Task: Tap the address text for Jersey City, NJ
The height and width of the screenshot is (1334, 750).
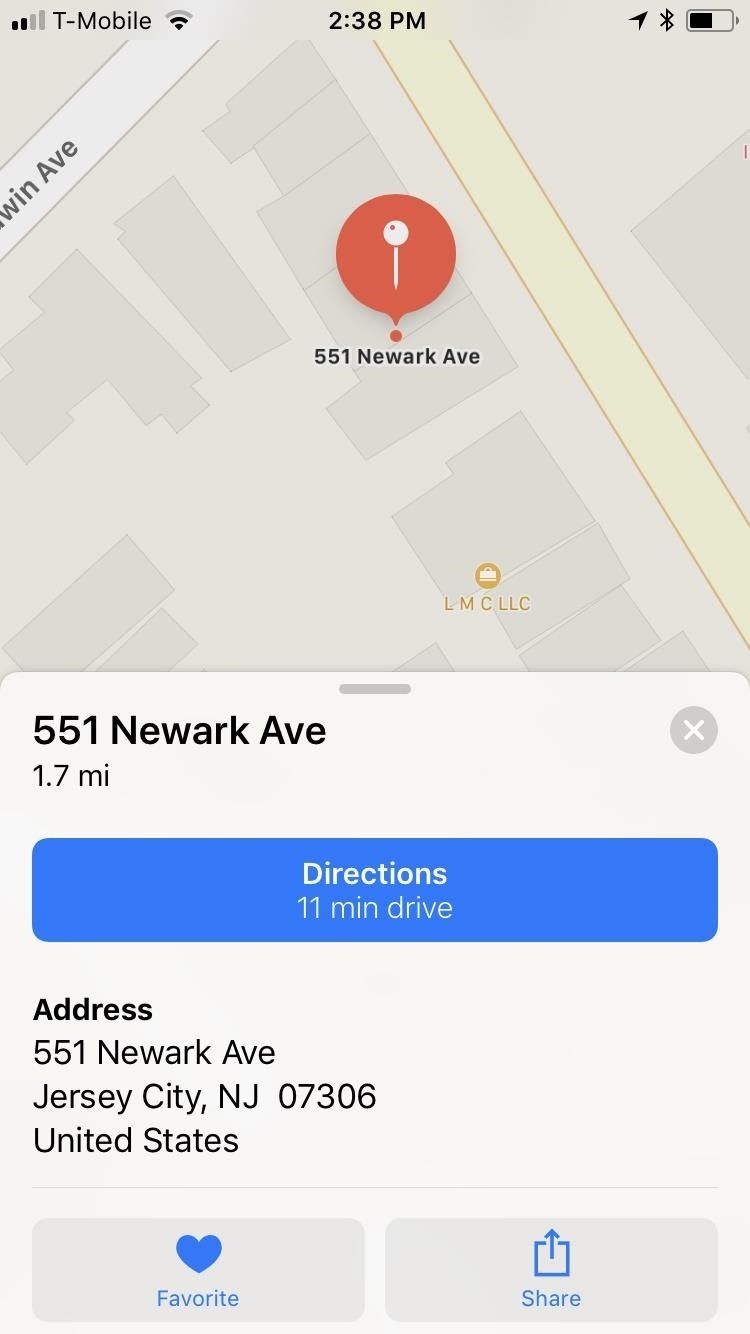Action: (x=204, y=1096)
